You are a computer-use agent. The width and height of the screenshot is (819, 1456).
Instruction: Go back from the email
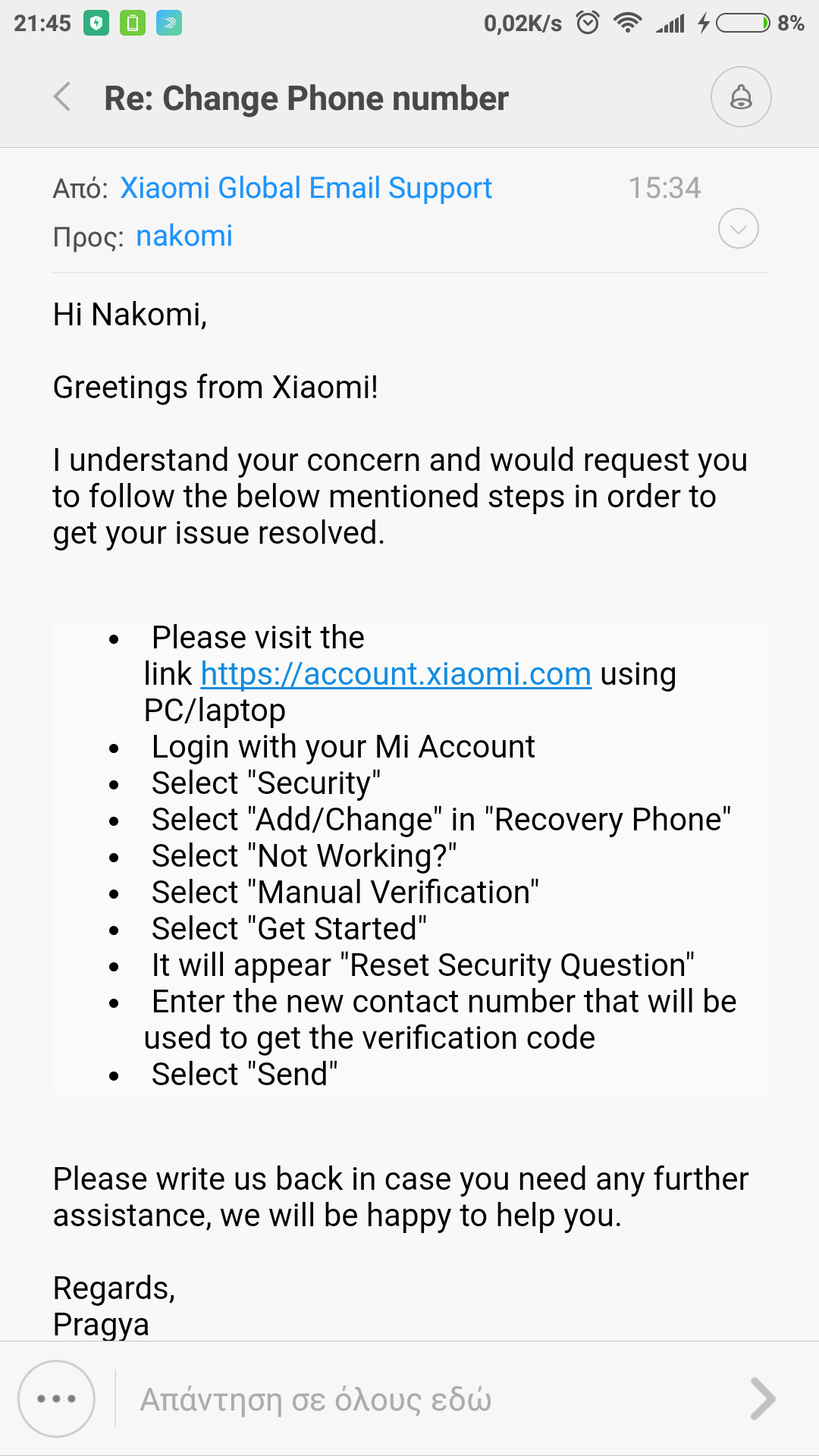coord(62,97)
